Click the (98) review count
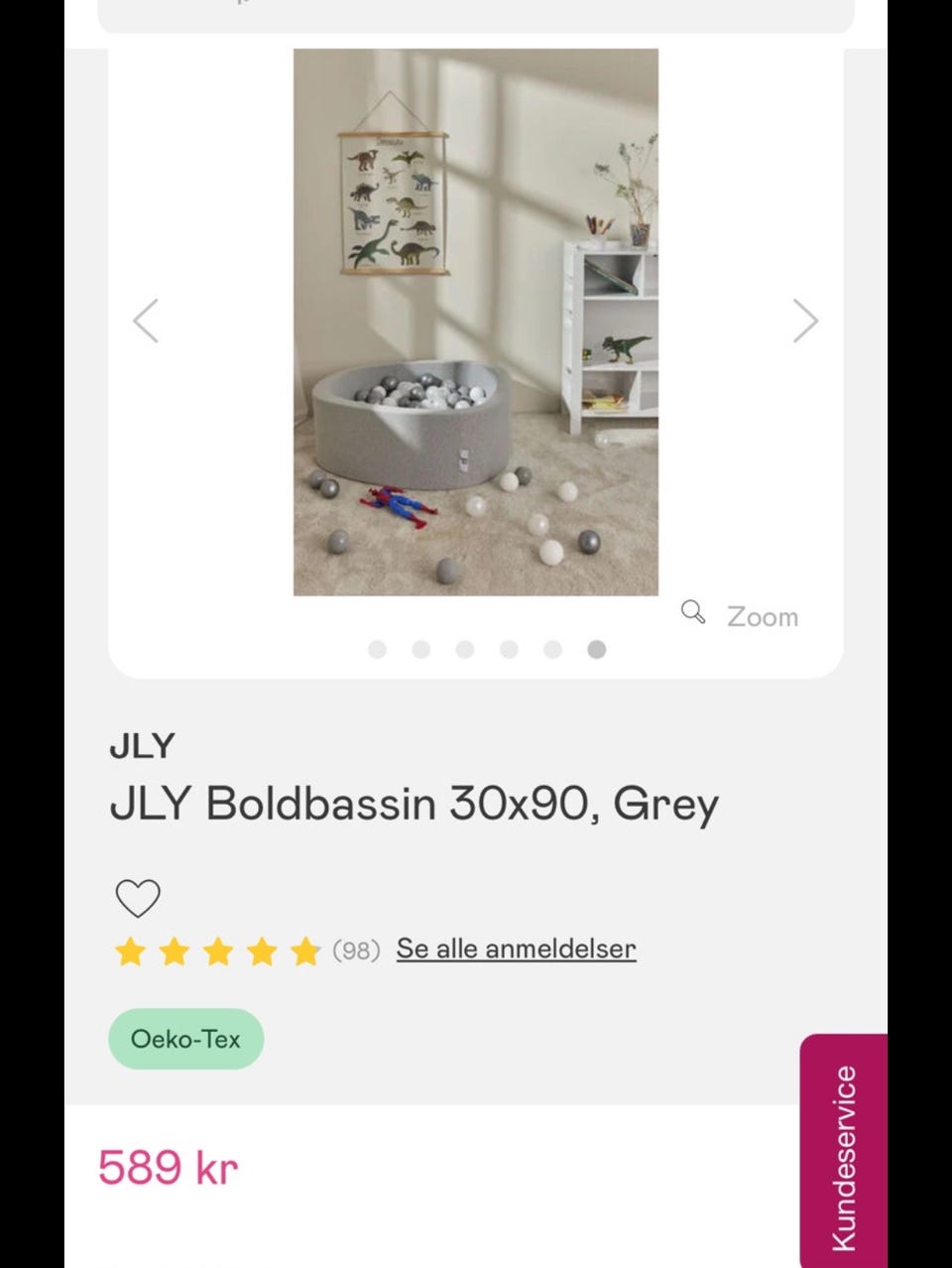952x1268 pixels. coord(354,950)
